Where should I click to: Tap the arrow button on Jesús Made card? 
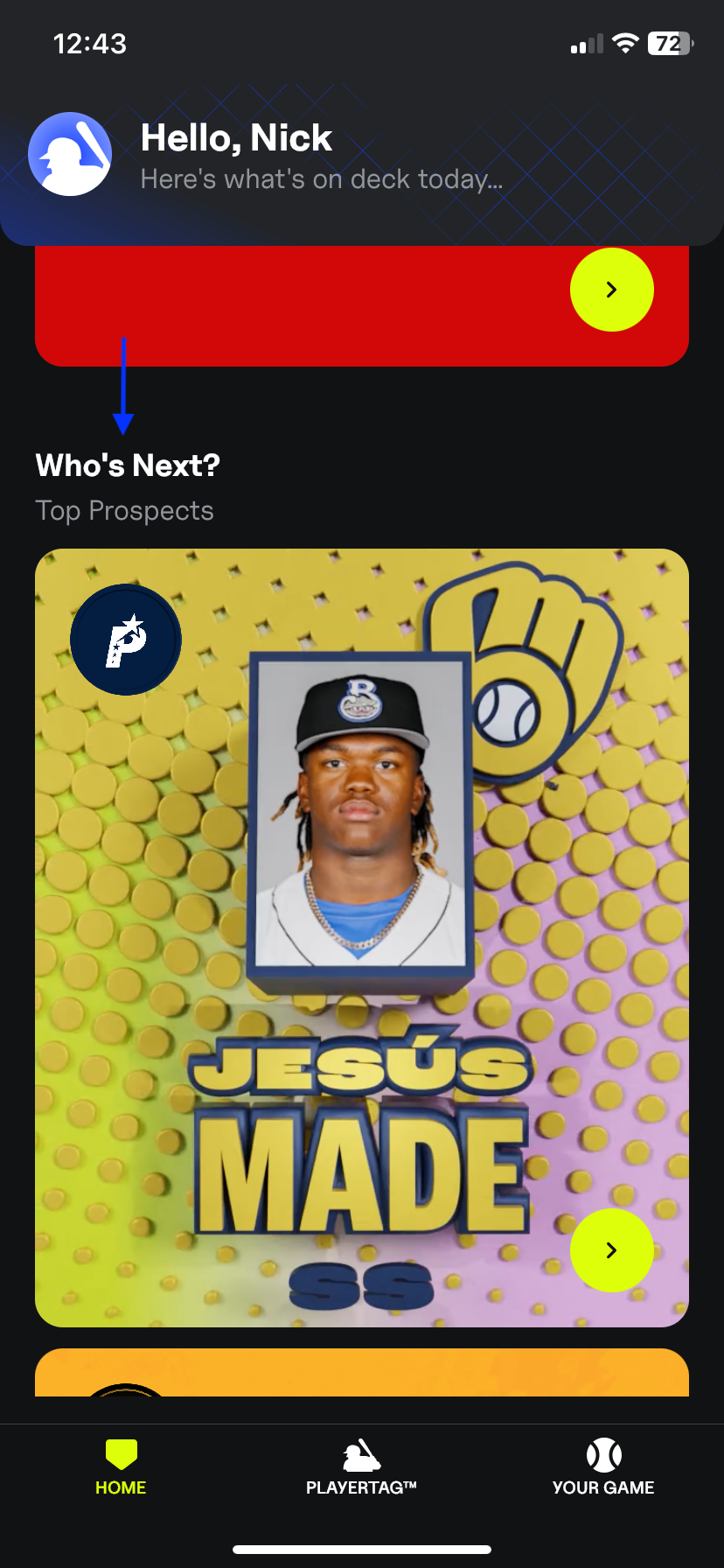coord(612,1250)
